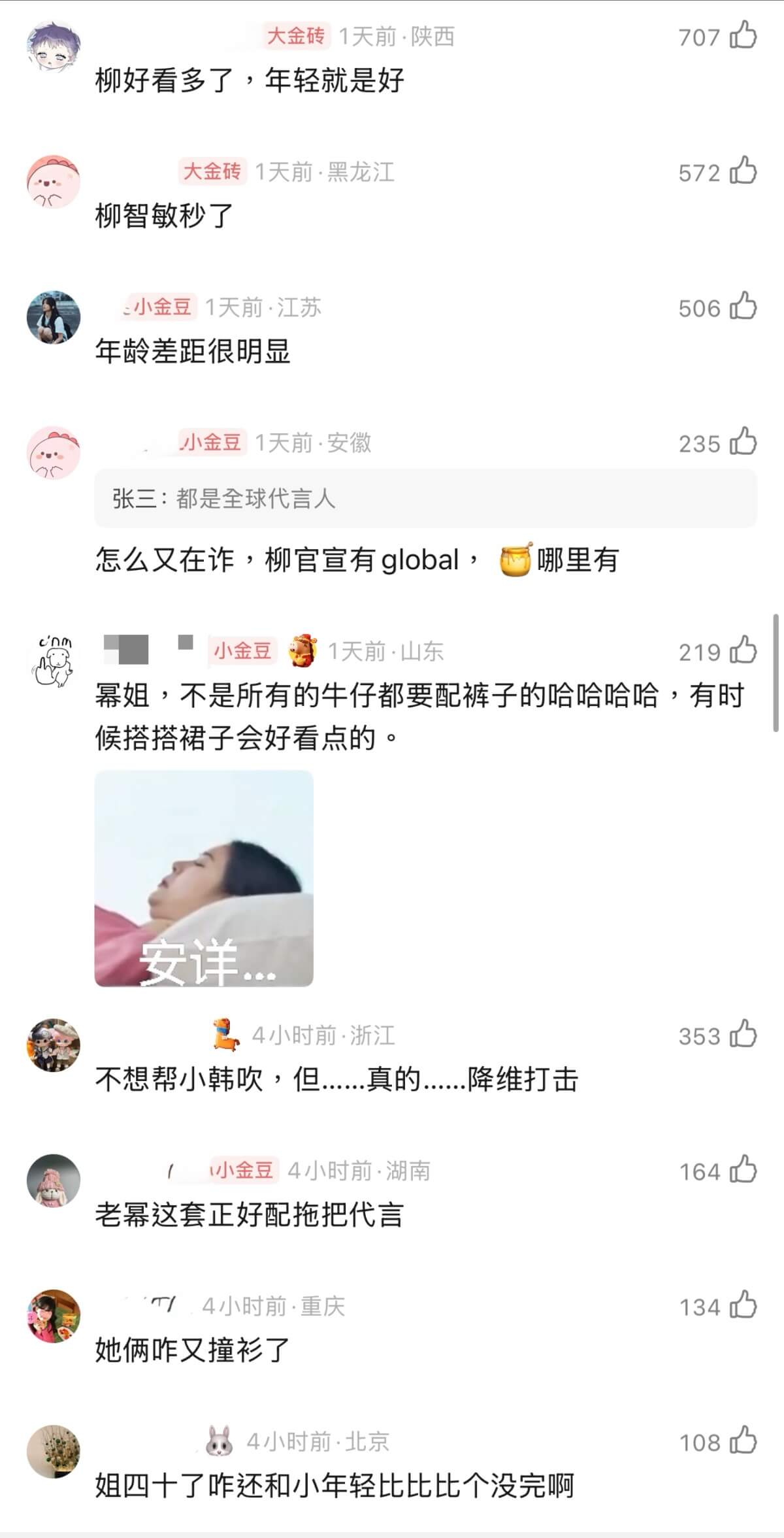The image size is (784, 1538).
Task: View profile avatar of the 江苏 commenter
Action: 53,318
